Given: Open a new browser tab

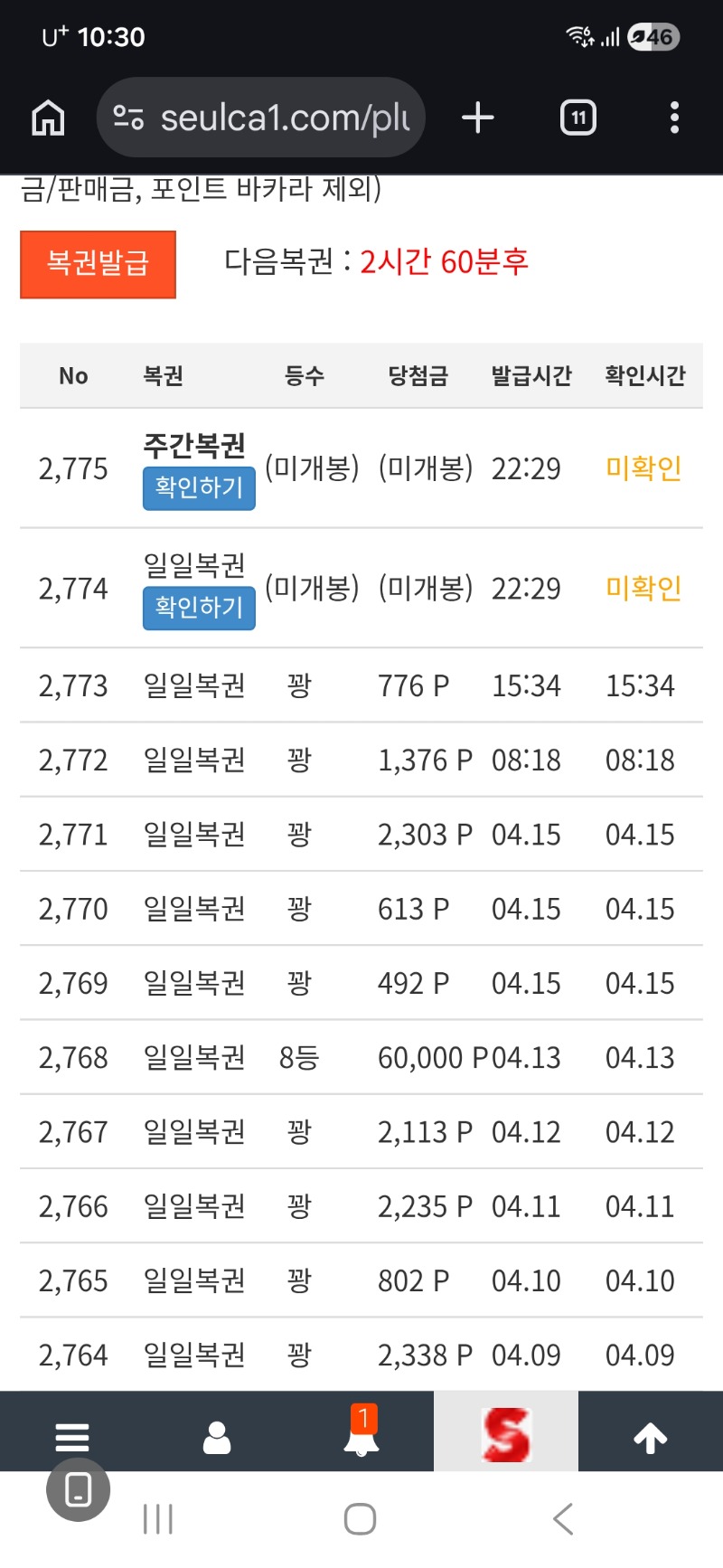Looking at the screenshot, I should 478,118.
